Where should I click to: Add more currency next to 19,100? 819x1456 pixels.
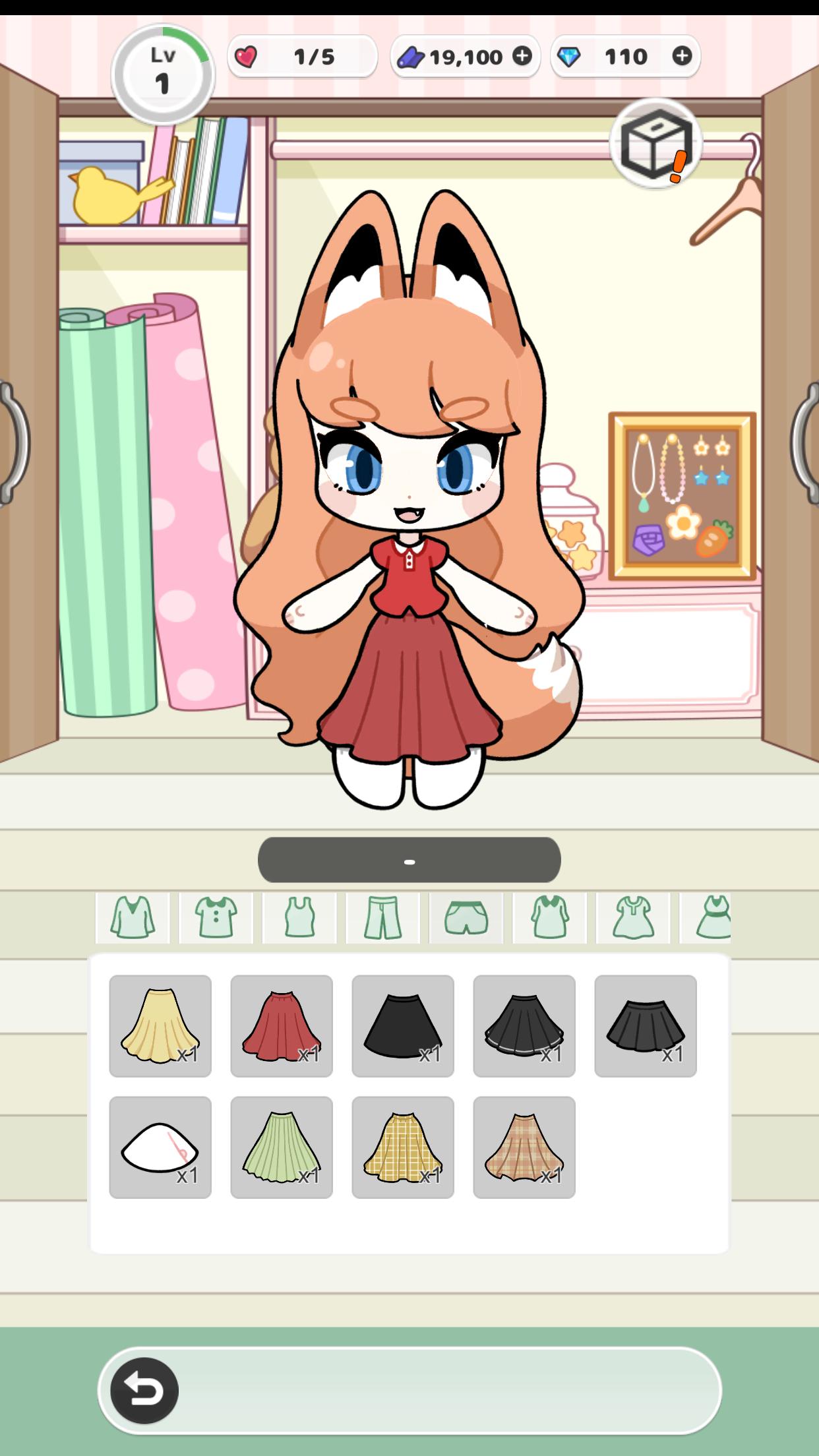[522, 56]
